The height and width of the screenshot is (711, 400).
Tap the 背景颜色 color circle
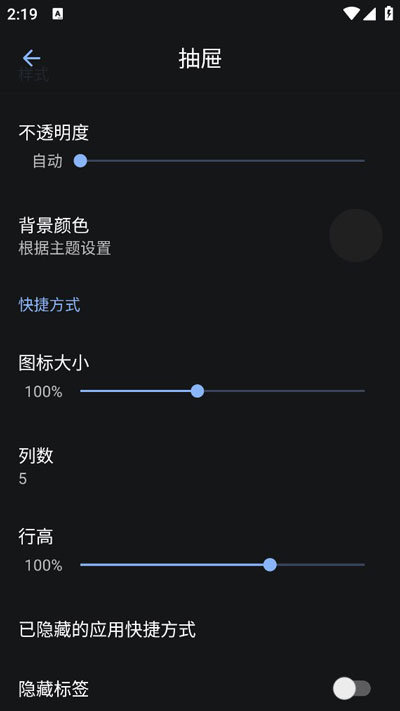(356, 235)
